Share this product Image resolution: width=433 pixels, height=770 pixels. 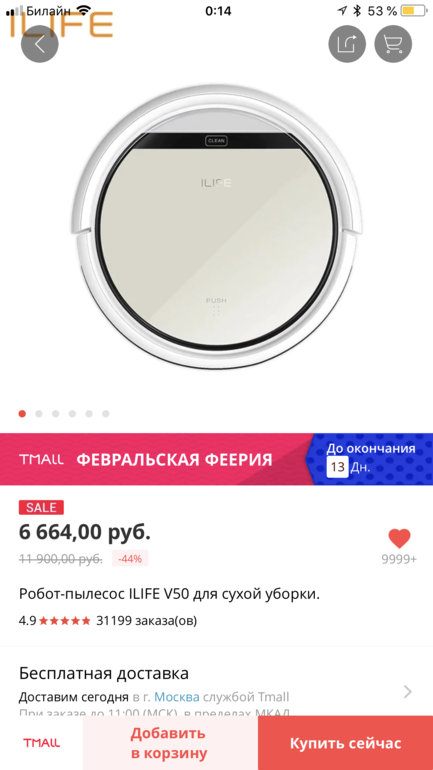pos(347,44)
